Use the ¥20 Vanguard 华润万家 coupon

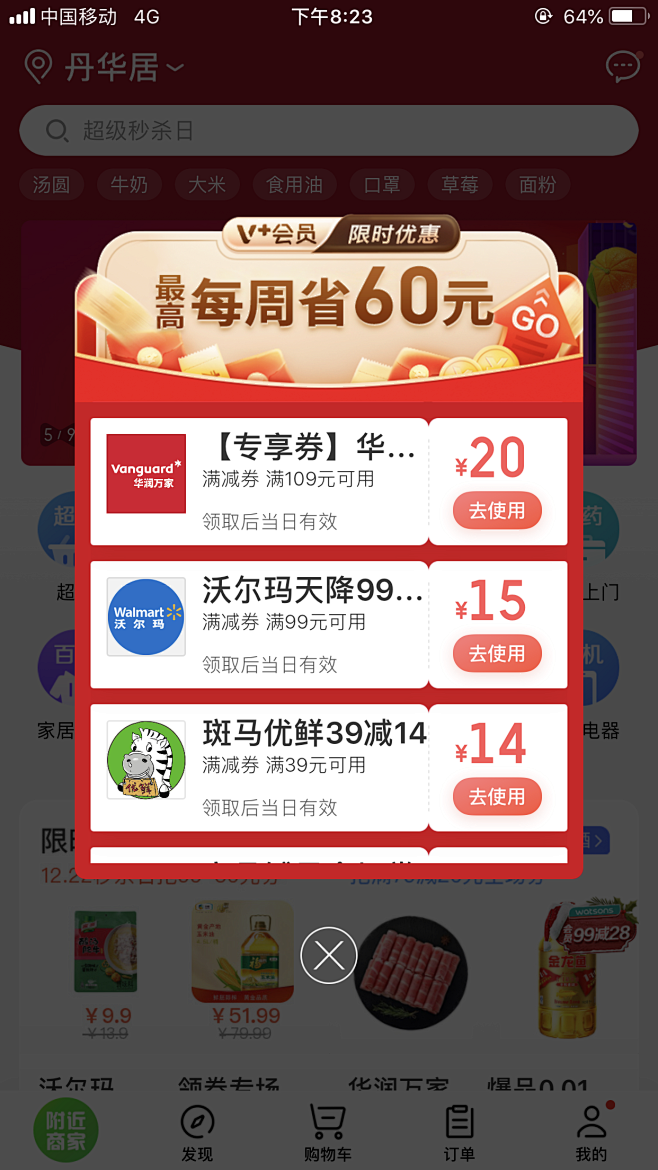(497, 510)
